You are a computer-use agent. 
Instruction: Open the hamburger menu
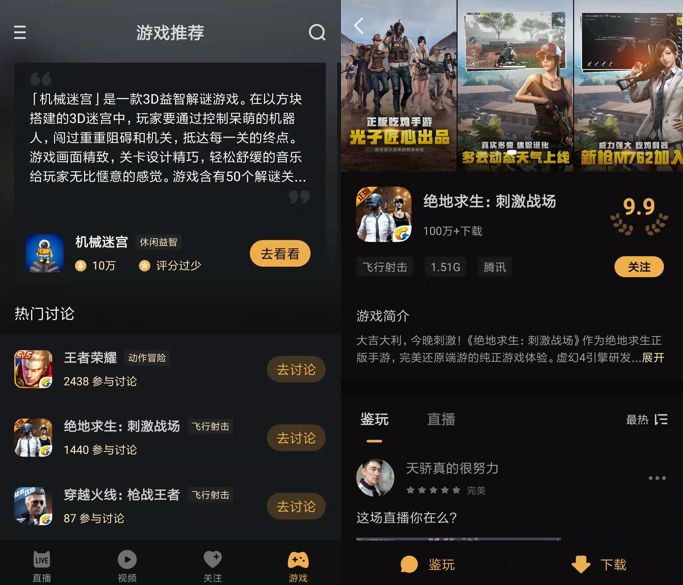point(20,33)
